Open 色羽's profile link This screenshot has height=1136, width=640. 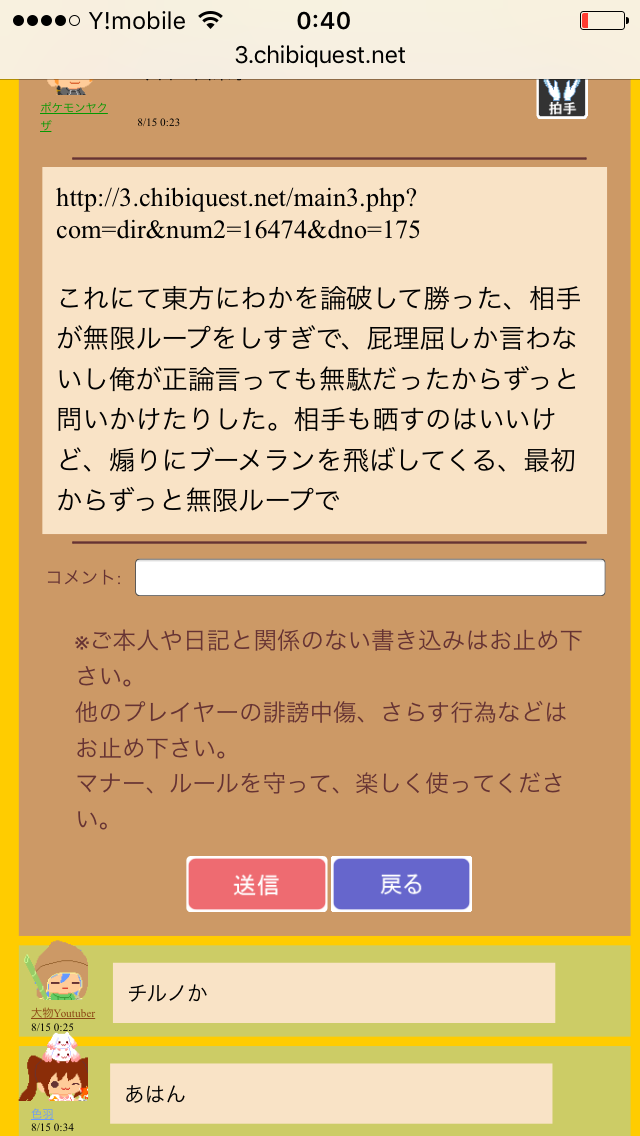coord(42,1113)
